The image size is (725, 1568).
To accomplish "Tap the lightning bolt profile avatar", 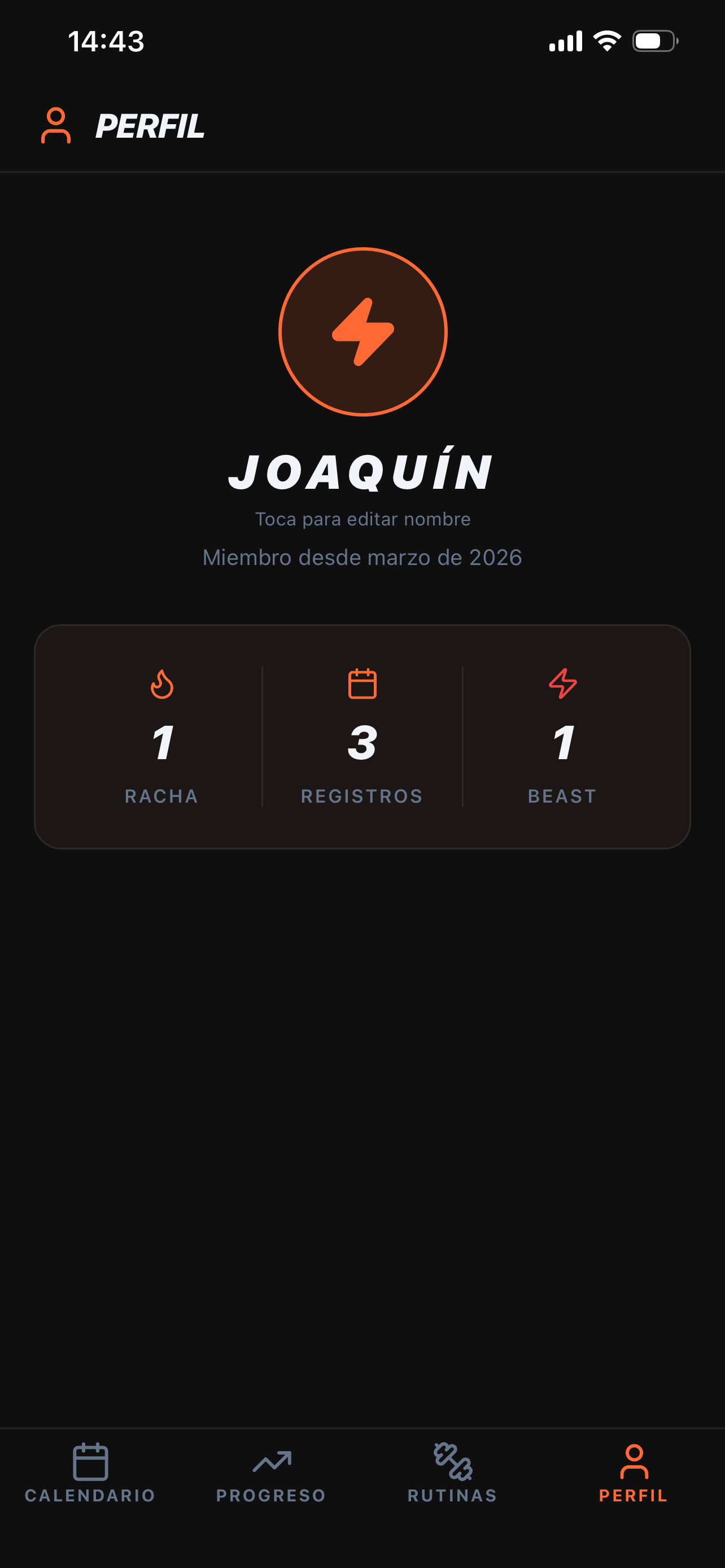I will click(363, 332).
